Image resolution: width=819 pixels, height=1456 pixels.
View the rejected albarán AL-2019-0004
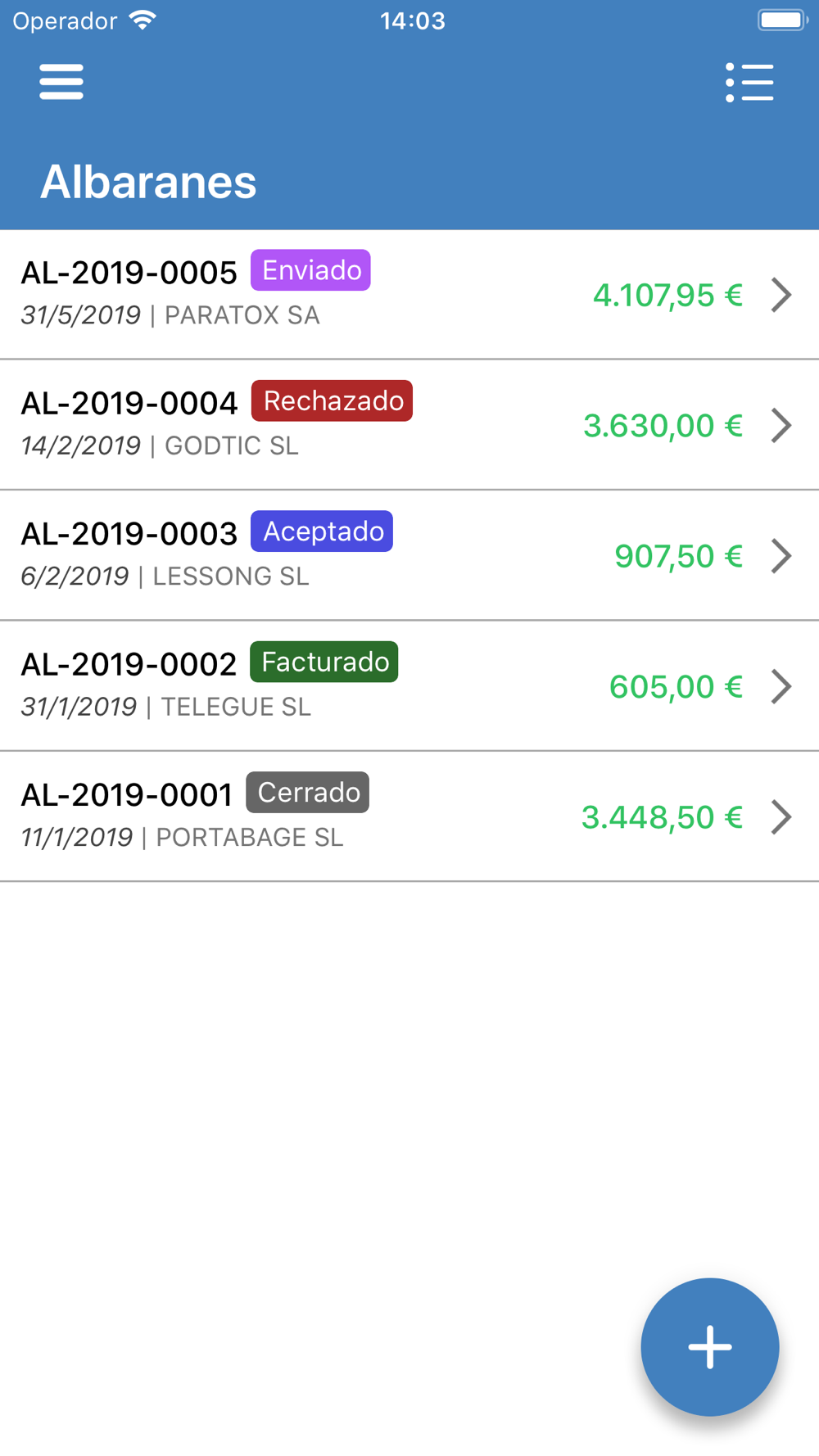pyautogui.click(x=409, y=425)
